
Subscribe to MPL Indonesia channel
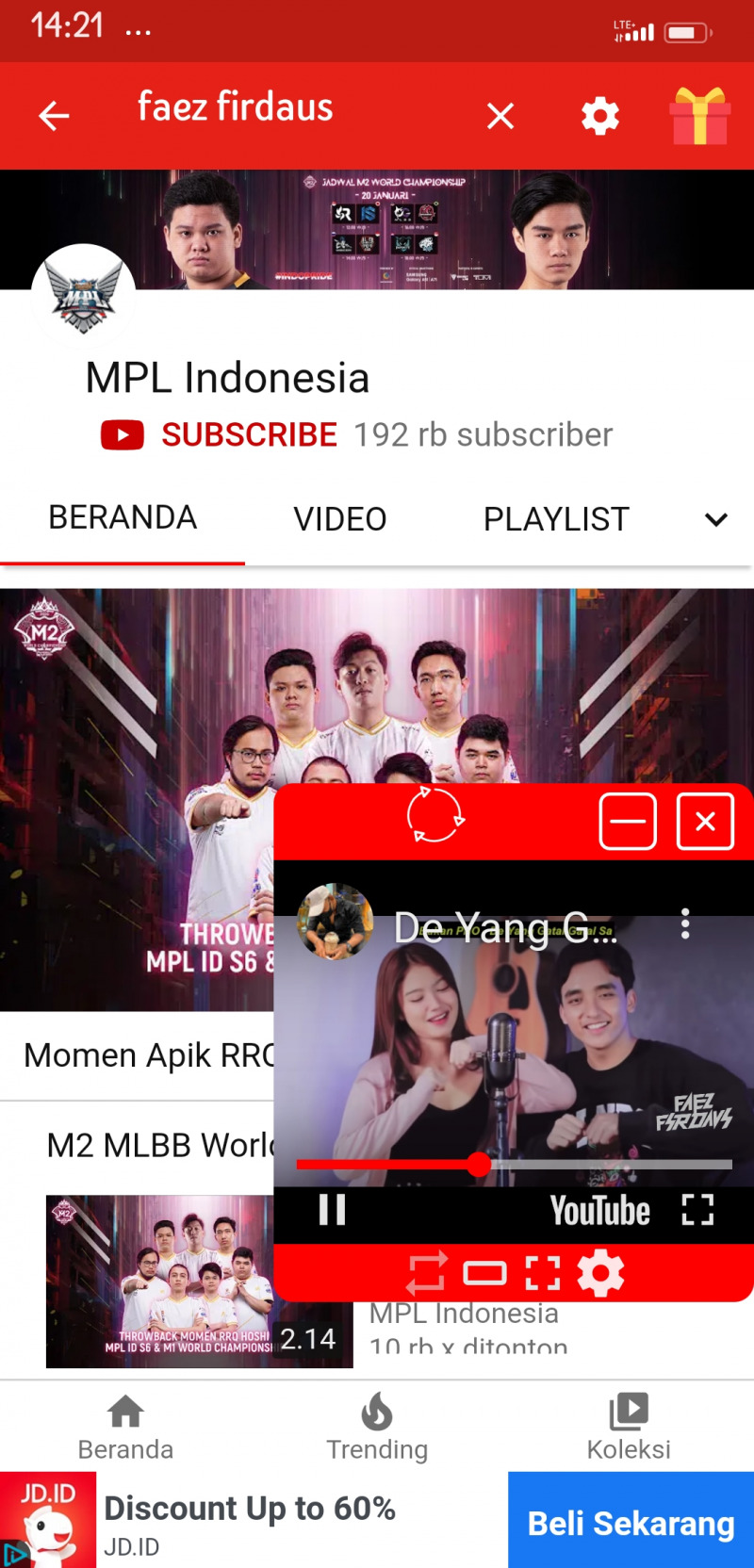(x=219, y=435)
